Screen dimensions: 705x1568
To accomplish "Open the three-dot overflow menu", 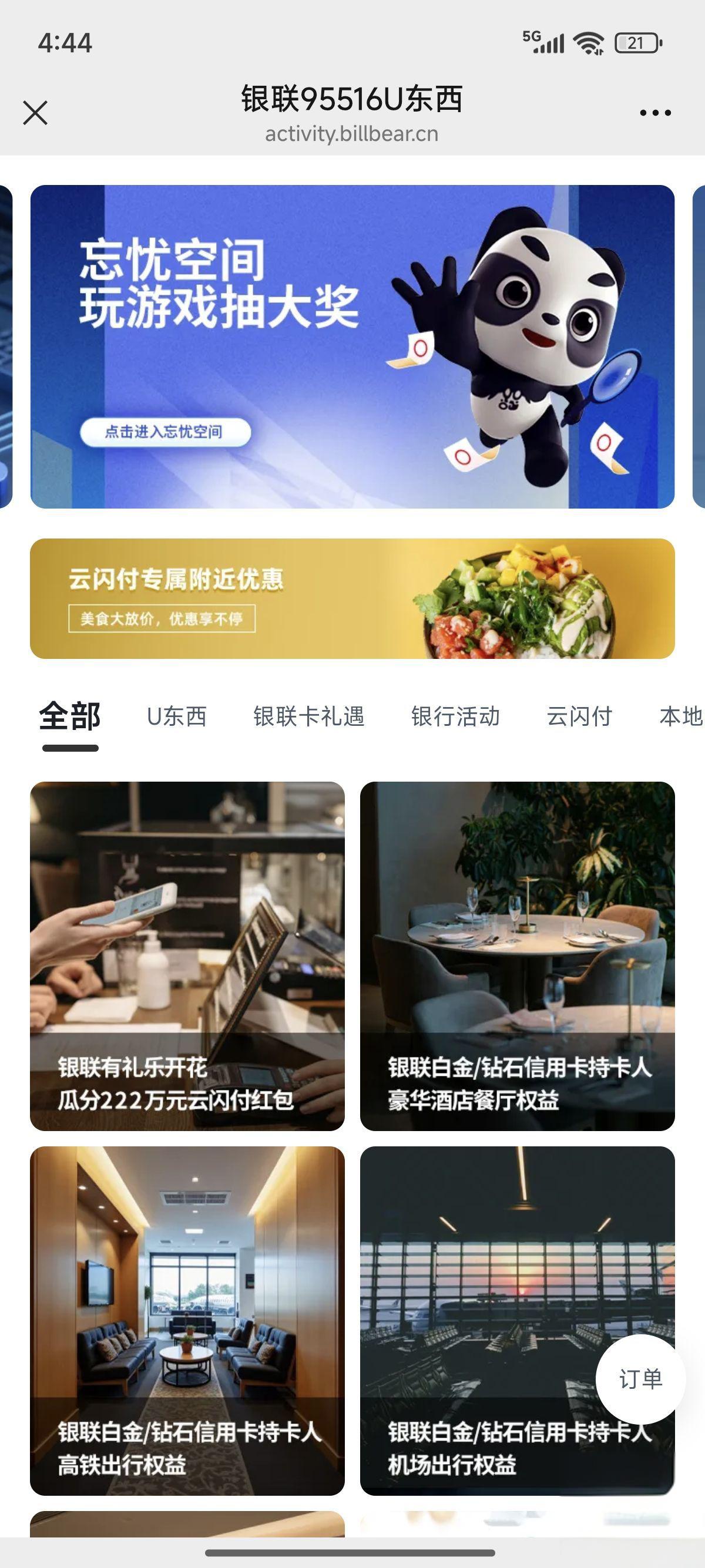I will coord(655,113).
